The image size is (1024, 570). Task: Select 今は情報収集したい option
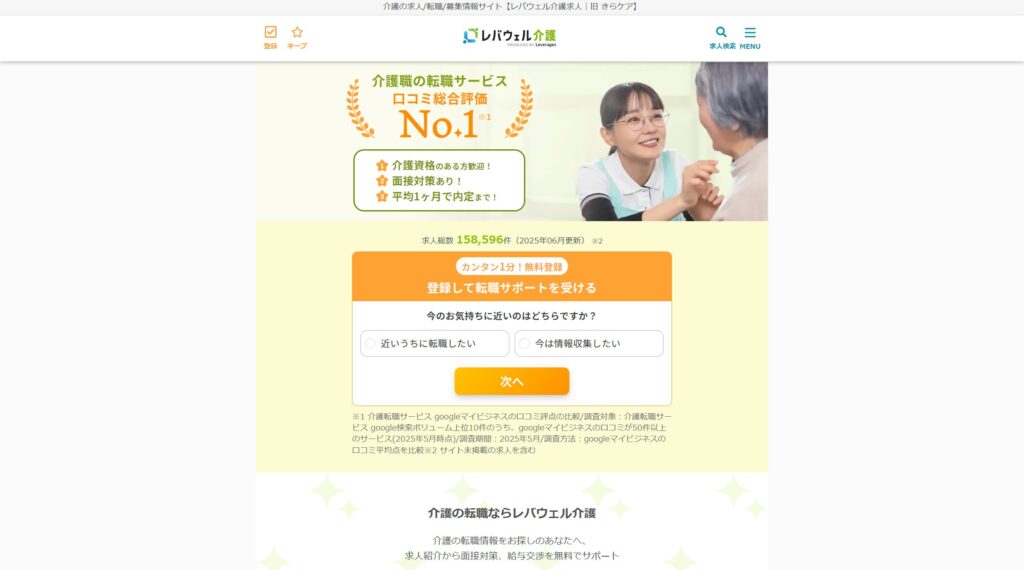589,343
